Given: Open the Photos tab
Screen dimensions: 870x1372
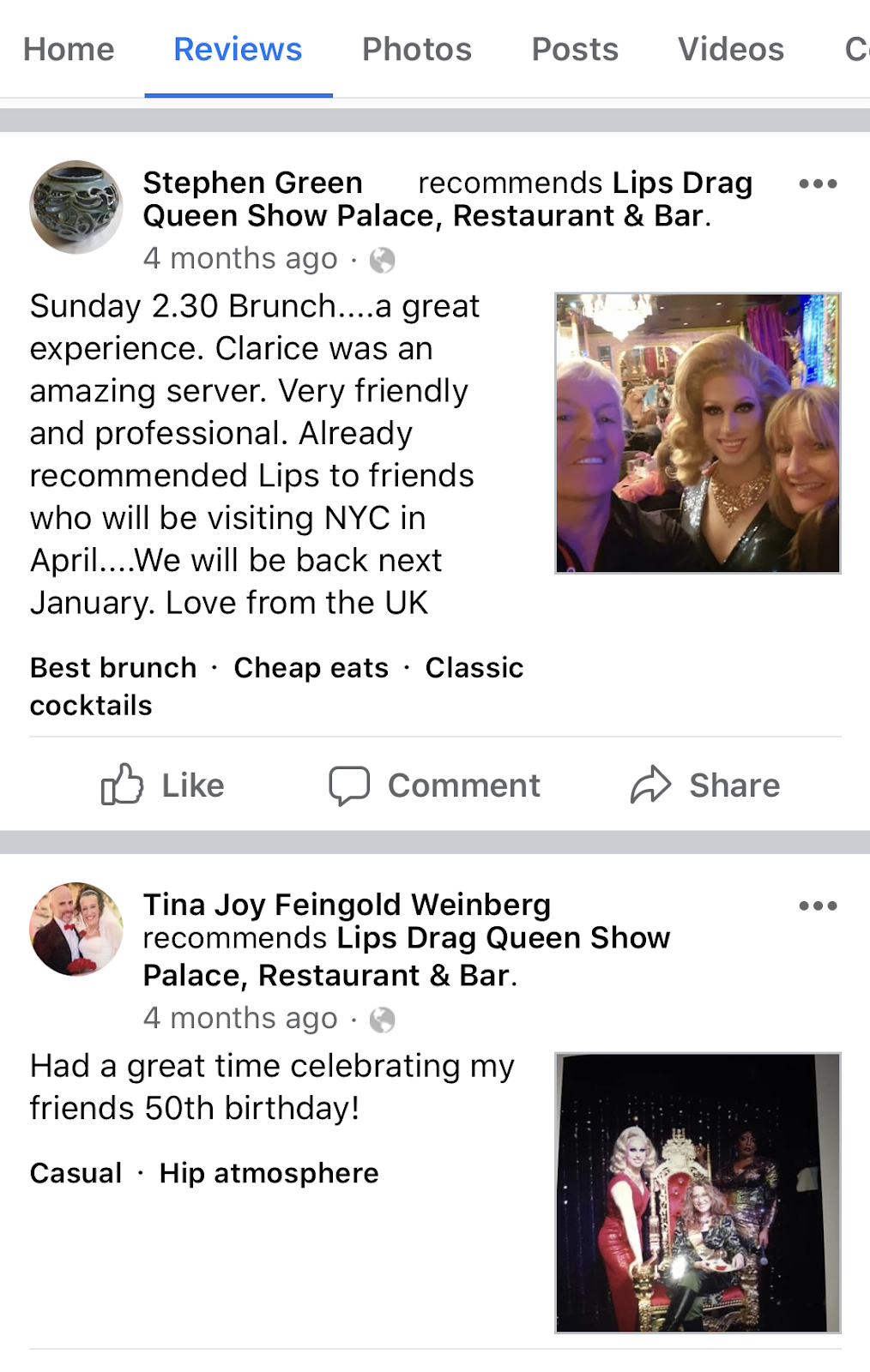Looking at the screenshot, I should (x=416, y=50).
